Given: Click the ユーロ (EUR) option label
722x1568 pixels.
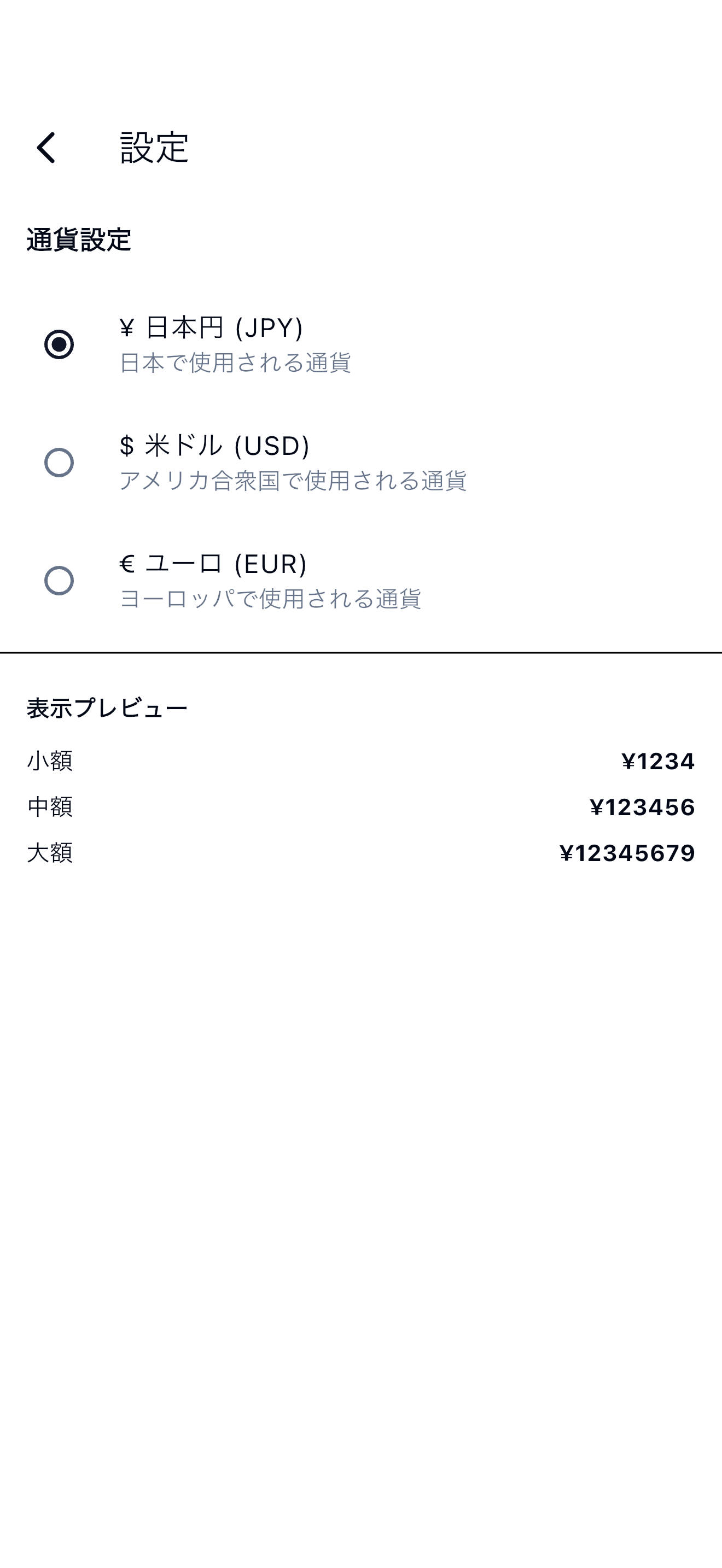Looking at the screenshot, I should pyautogui.click(x=213, y=565).
